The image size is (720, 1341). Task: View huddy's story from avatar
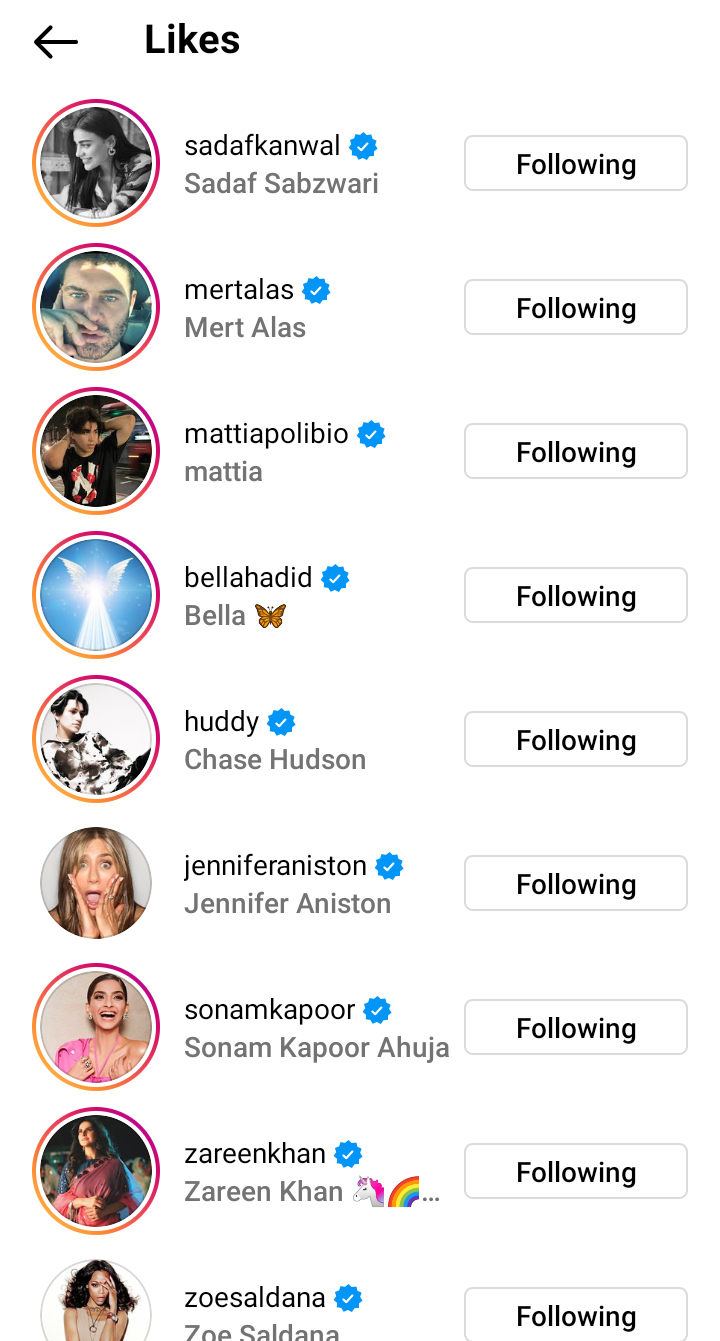(x=96, y=739)
